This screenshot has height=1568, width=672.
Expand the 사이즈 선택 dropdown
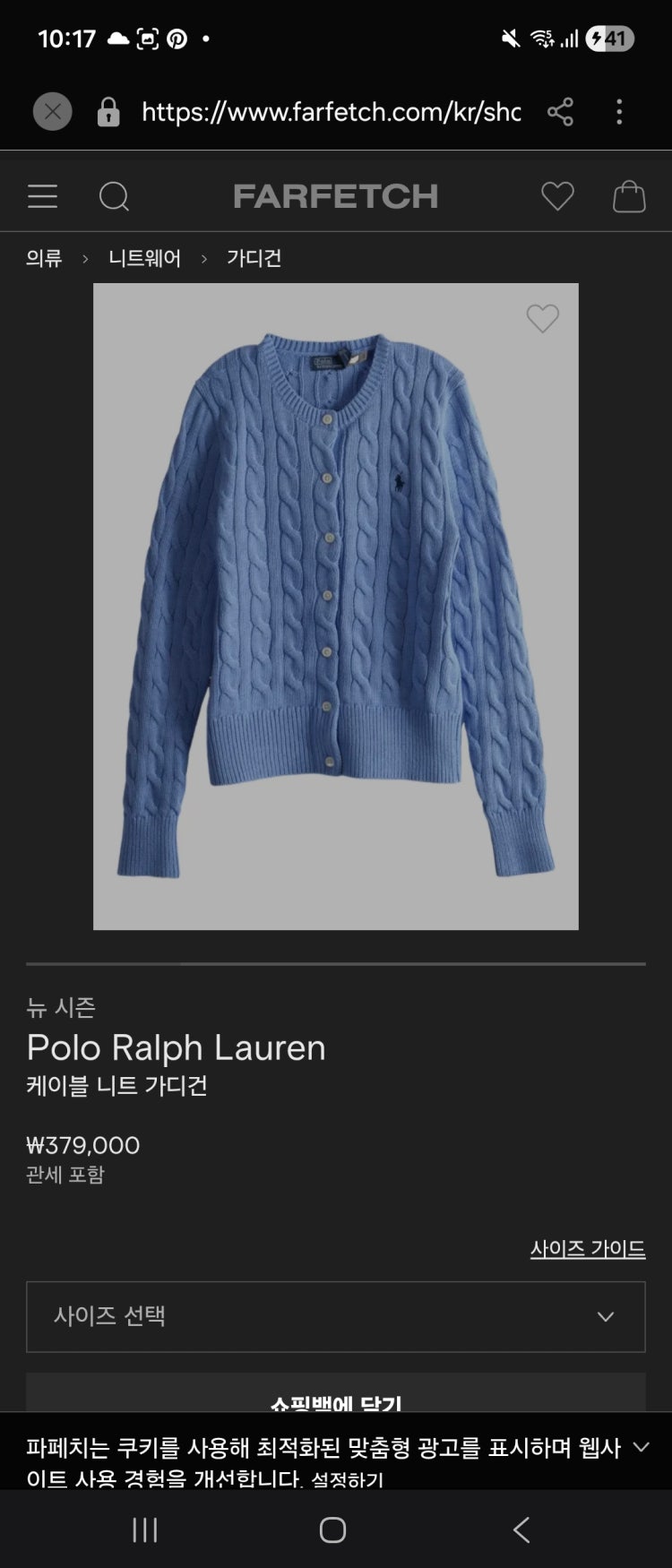(335, 1316)
